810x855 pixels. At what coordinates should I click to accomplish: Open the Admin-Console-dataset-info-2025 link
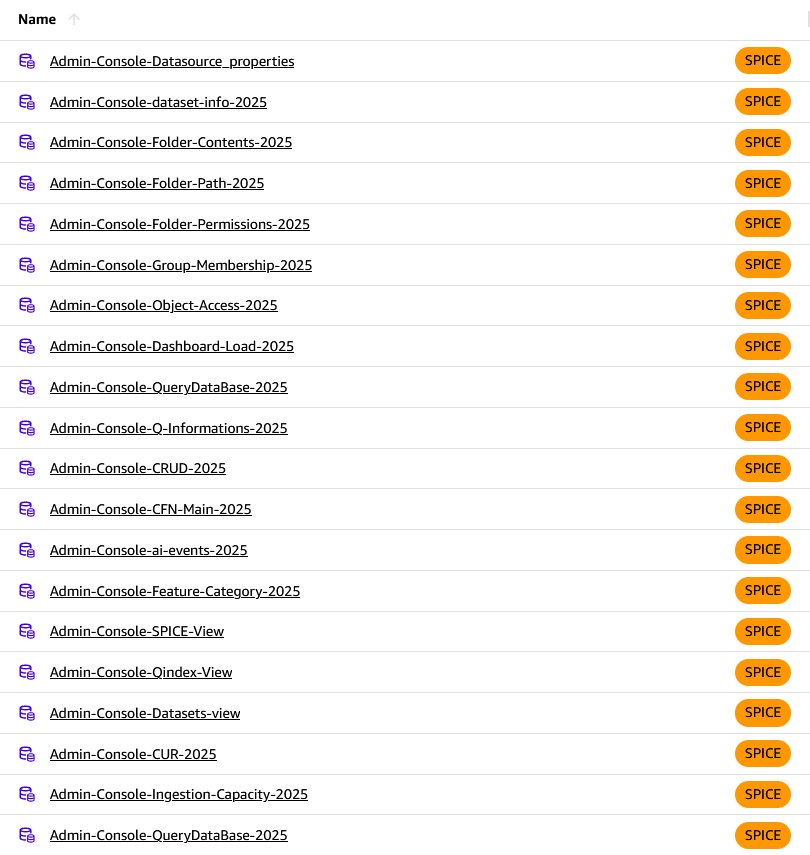pos(158,102)
